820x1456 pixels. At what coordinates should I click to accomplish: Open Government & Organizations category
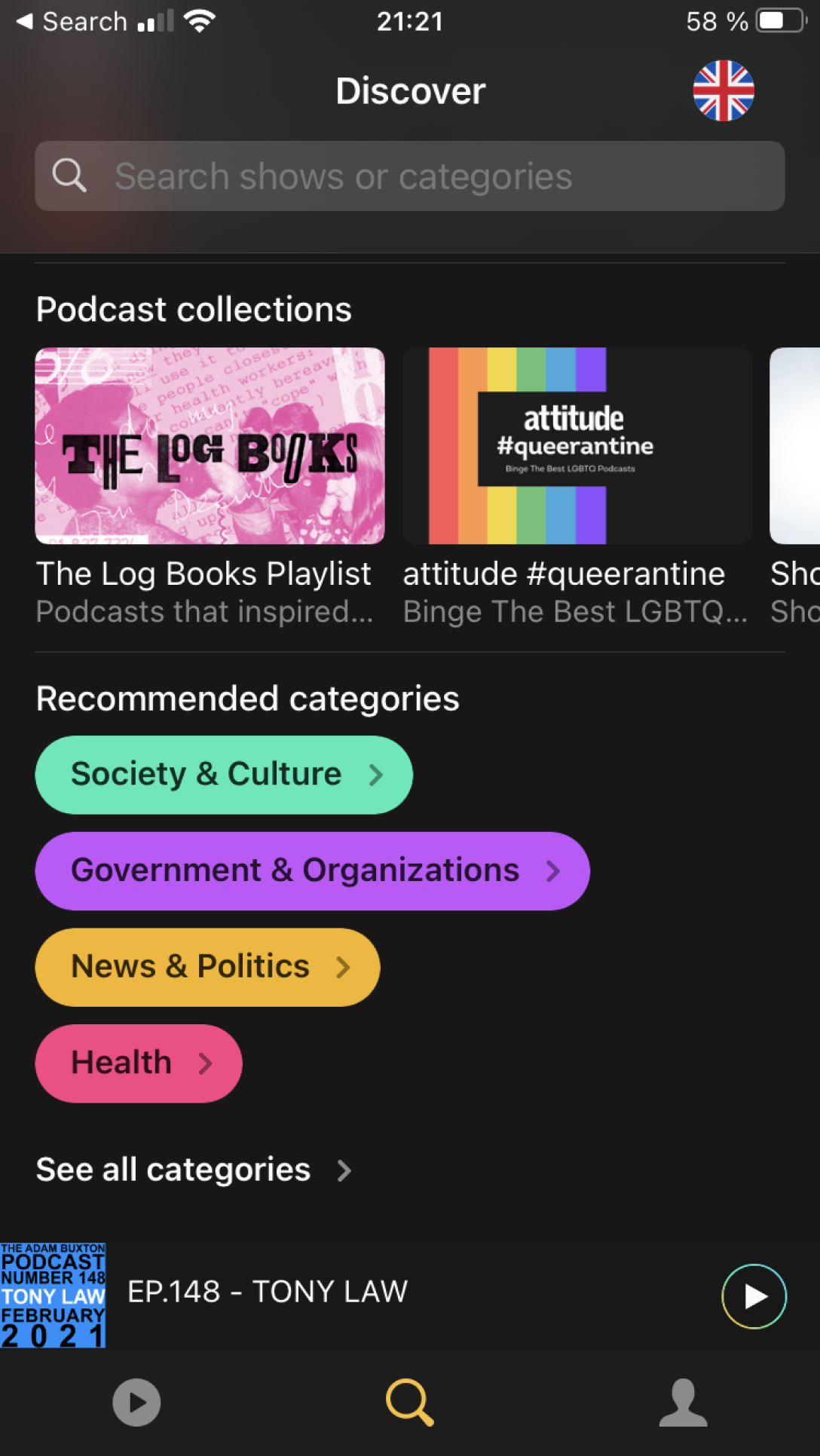pos(312,871)
